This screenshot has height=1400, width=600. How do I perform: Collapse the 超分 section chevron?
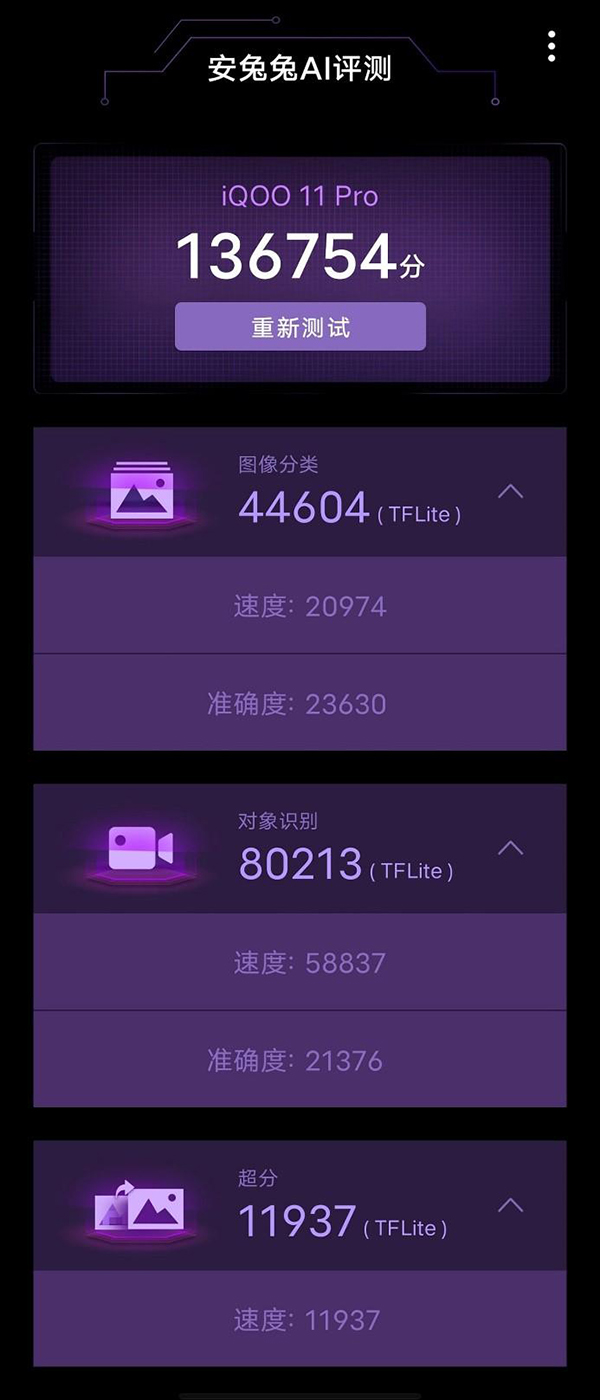click(510, 1205)
